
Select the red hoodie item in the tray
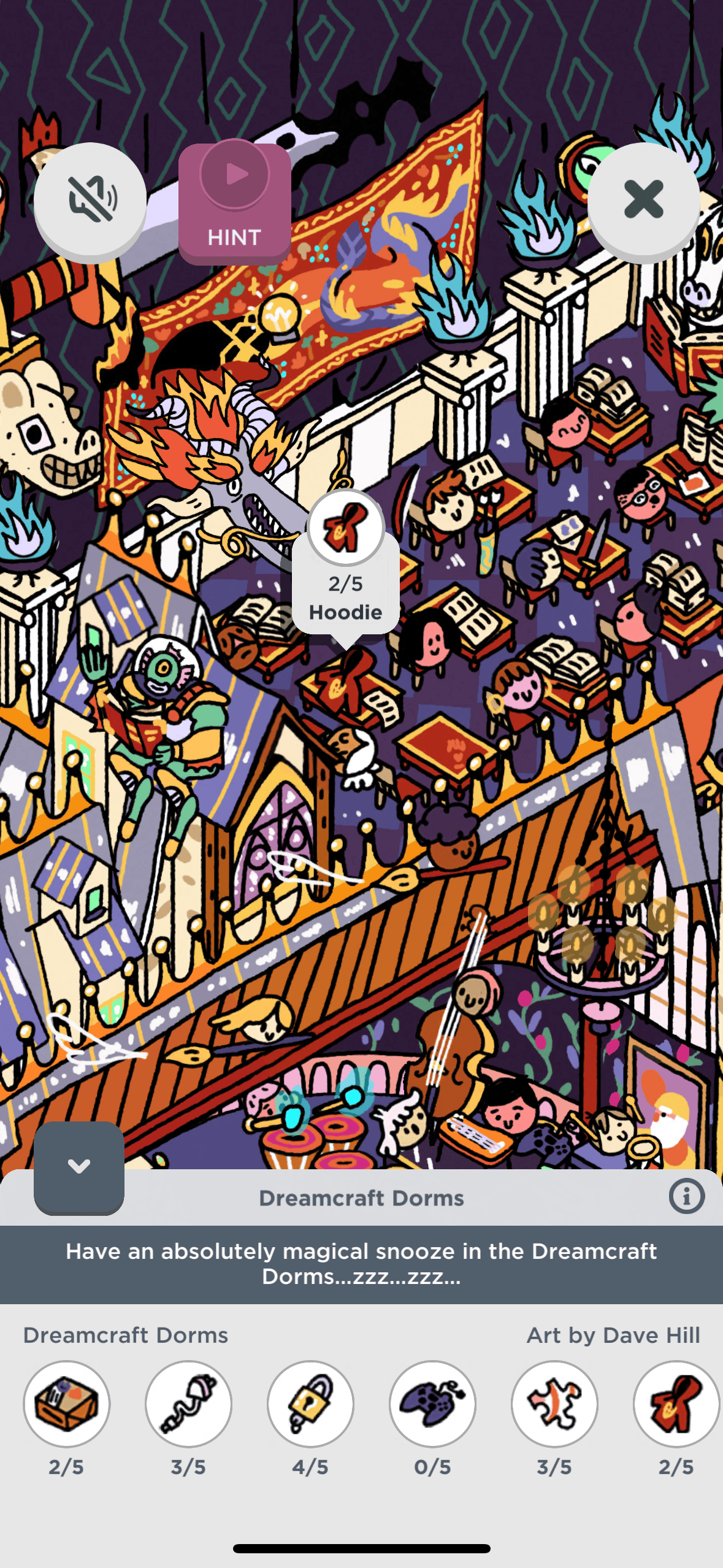pyautogui.click(x=676, y=1404)
